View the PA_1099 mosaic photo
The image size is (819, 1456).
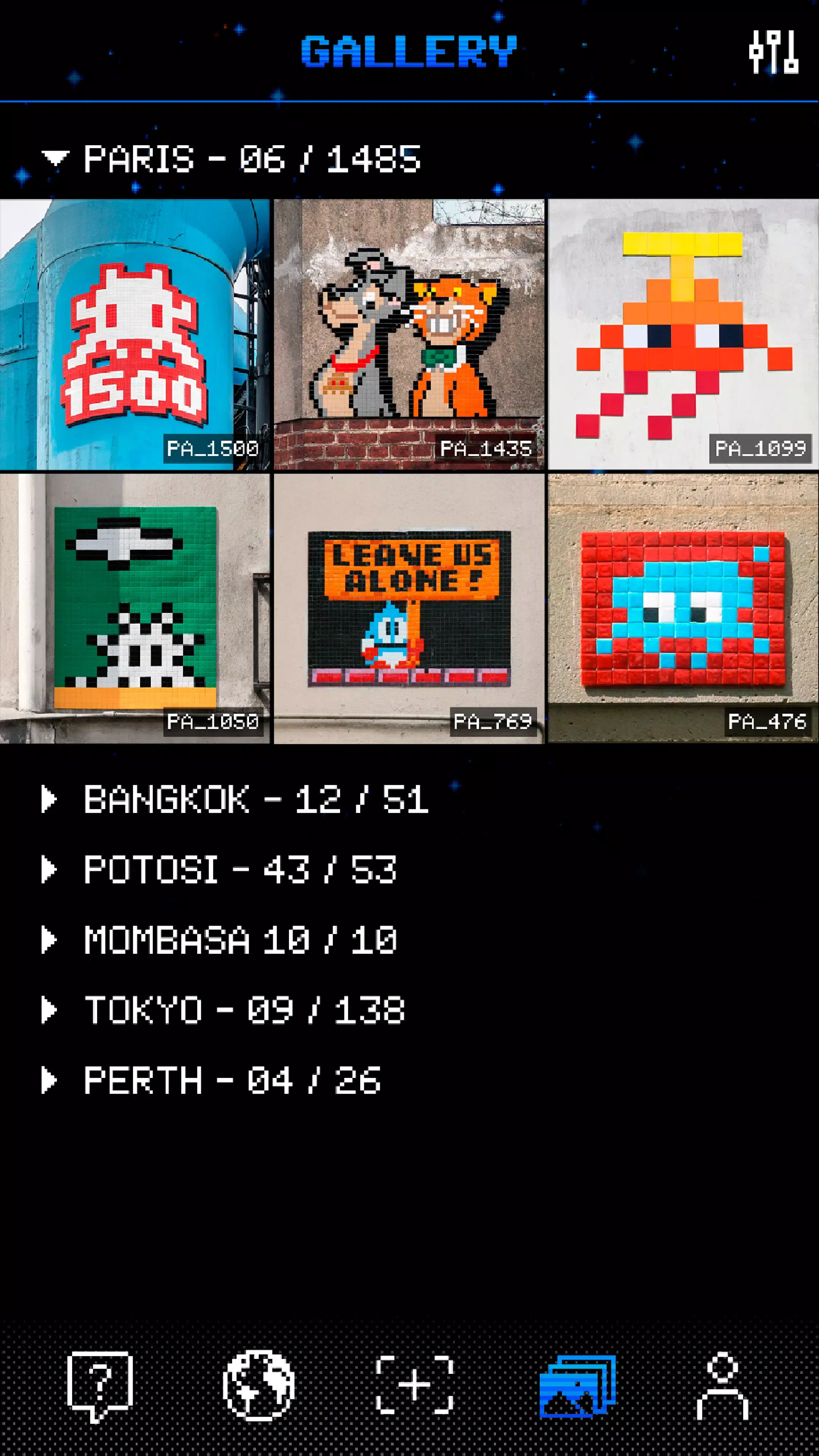(x=683, y=334)
